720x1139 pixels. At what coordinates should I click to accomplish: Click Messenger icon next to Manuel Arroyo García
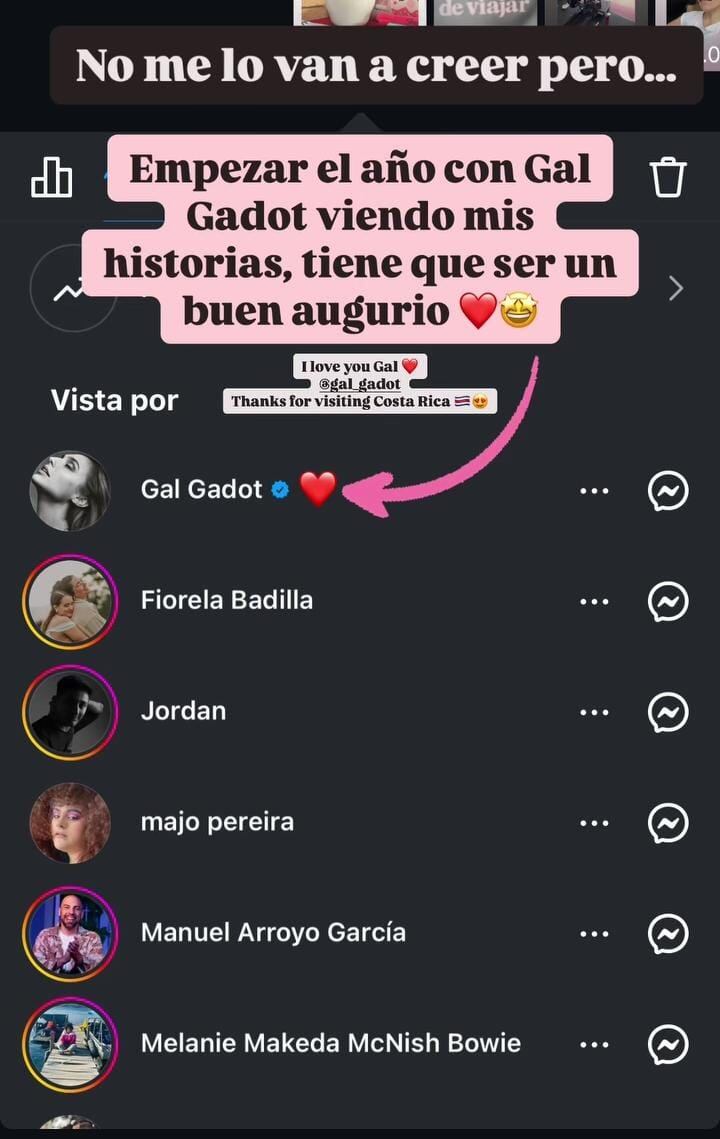[x=668, y=933]
